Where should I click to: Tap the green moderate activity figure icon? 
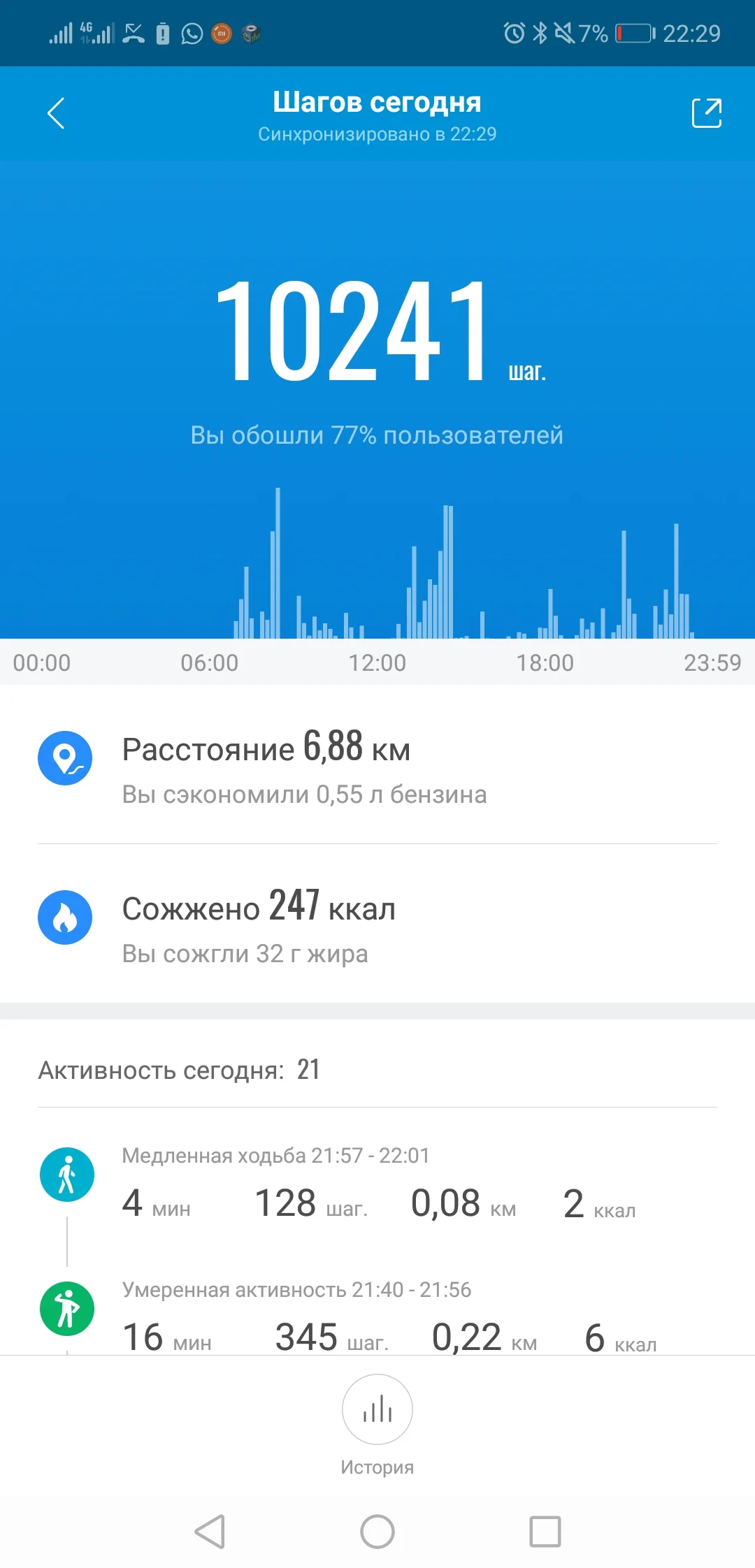click(65, 1307)
